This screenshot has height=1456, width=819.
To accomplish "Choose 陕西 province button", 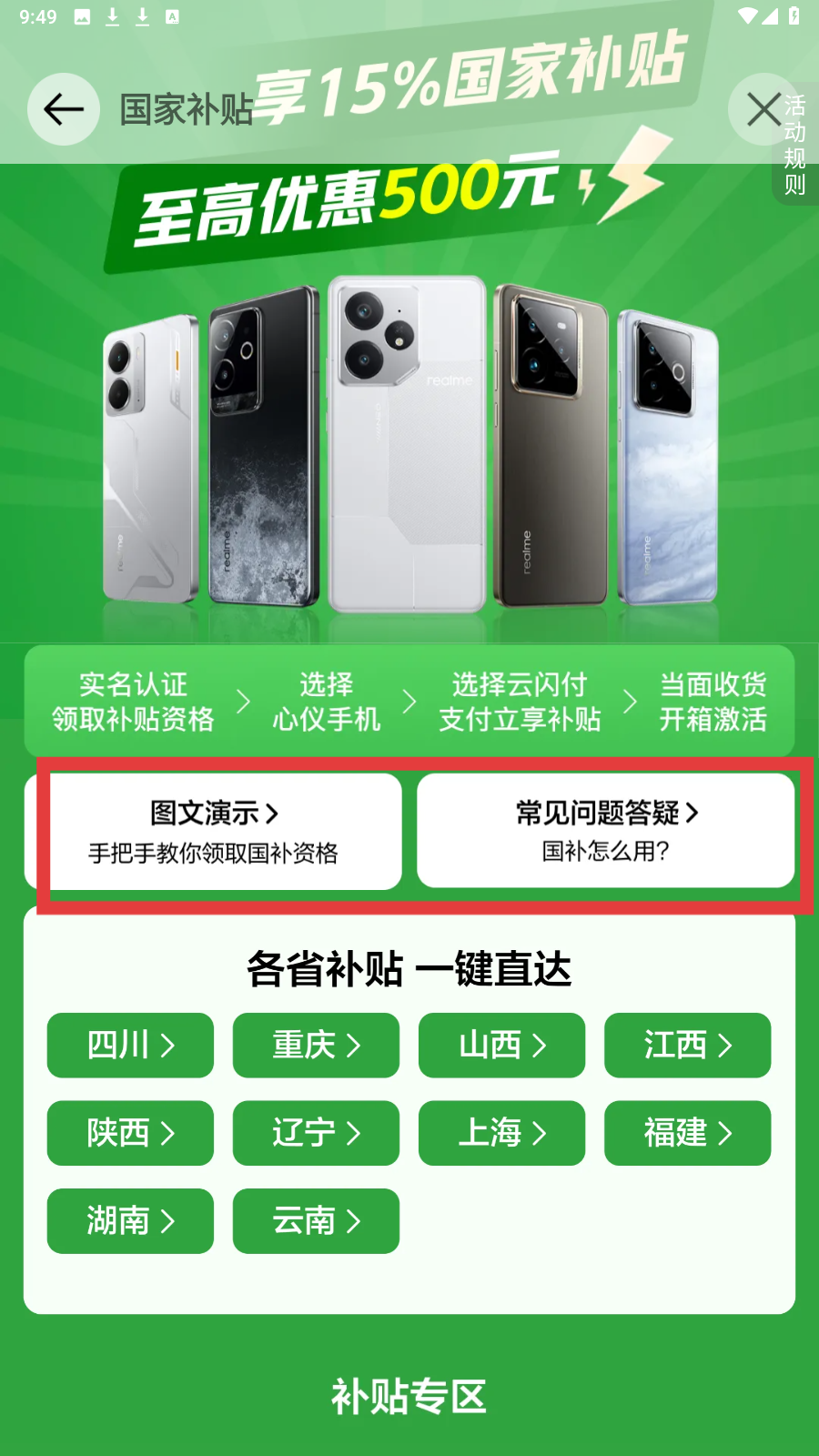I will pyautogui.click(x=130, y=1133).
